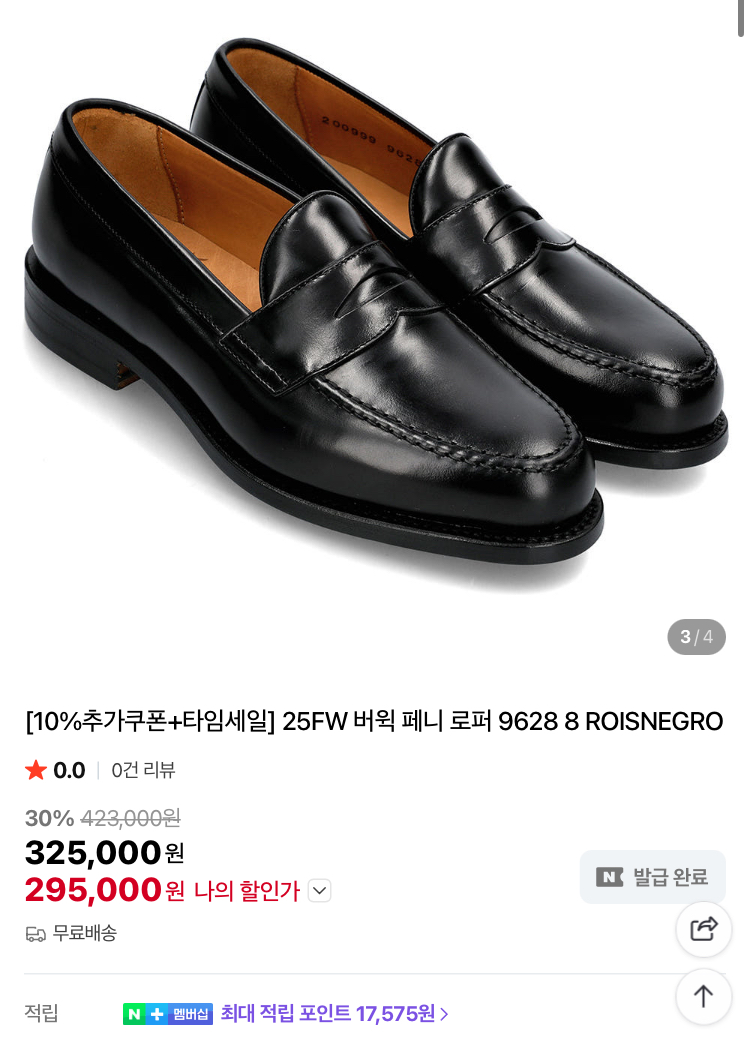Open 최대 적립 포인트 17,575원 details
The height and width of the screenshot is (1042, 750).
click(x=334, y=1014)
